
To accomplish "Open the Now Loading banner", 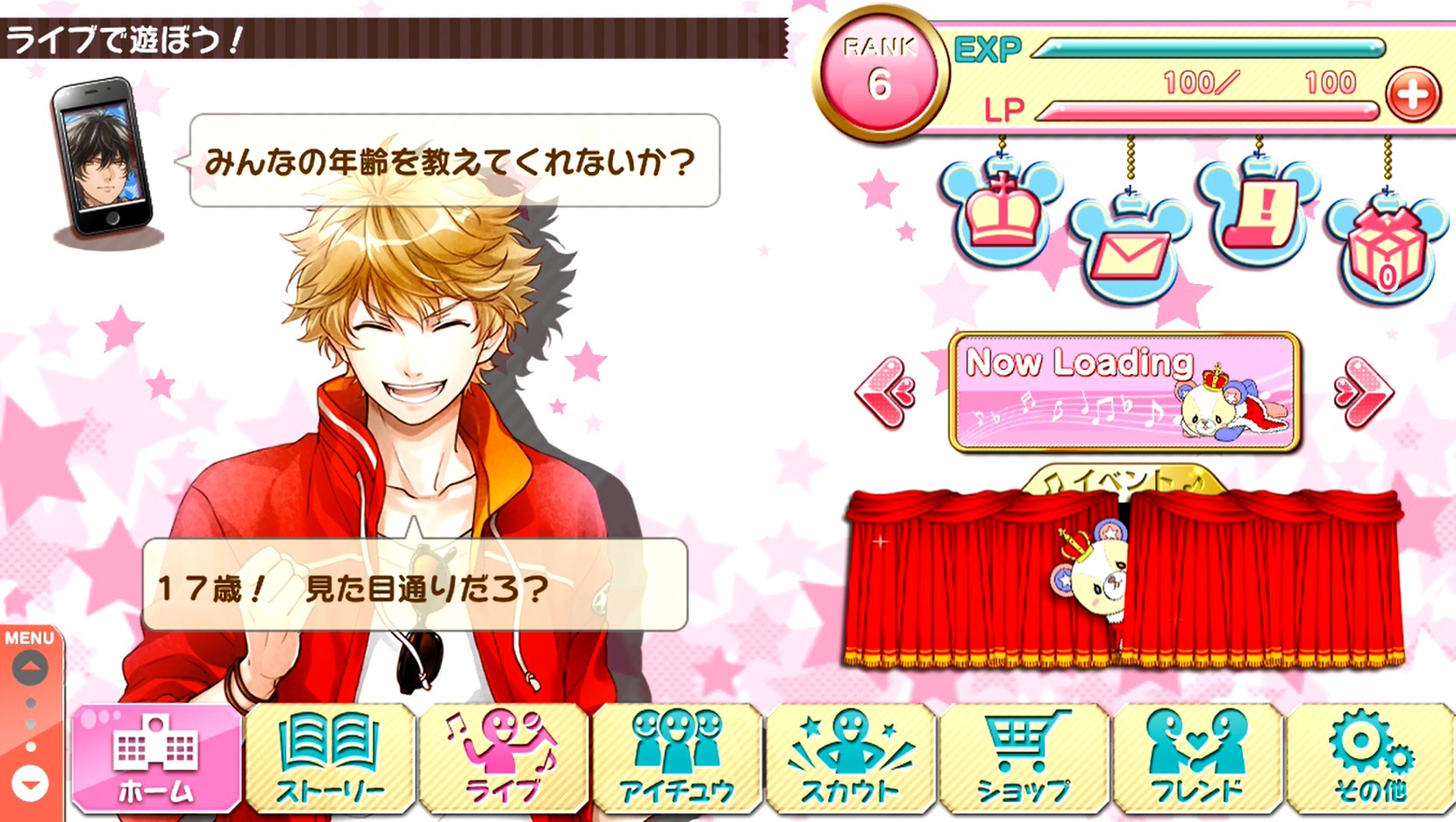I will coord(1124,392).
